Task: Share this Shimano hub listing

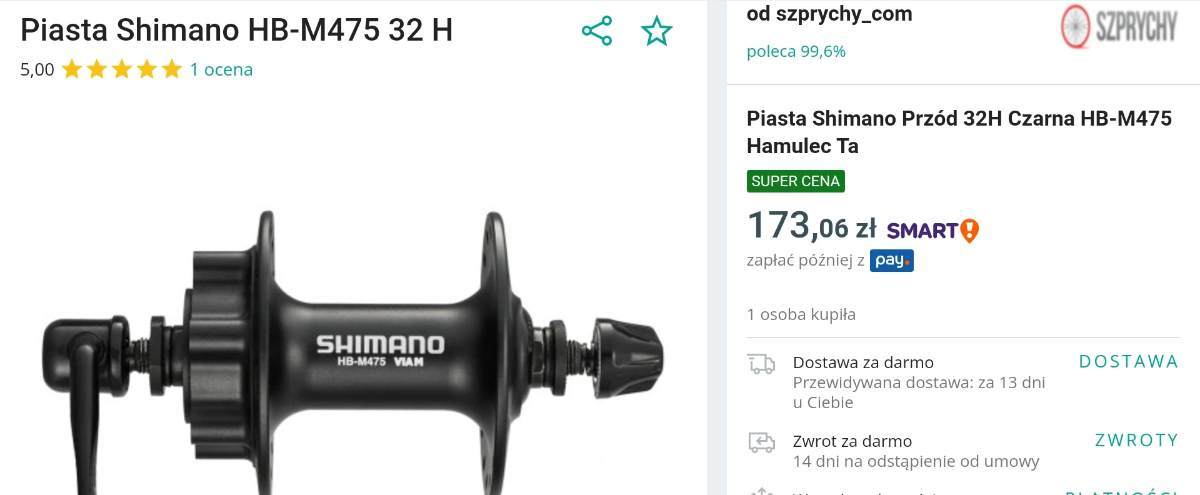Action: (597, 31)
